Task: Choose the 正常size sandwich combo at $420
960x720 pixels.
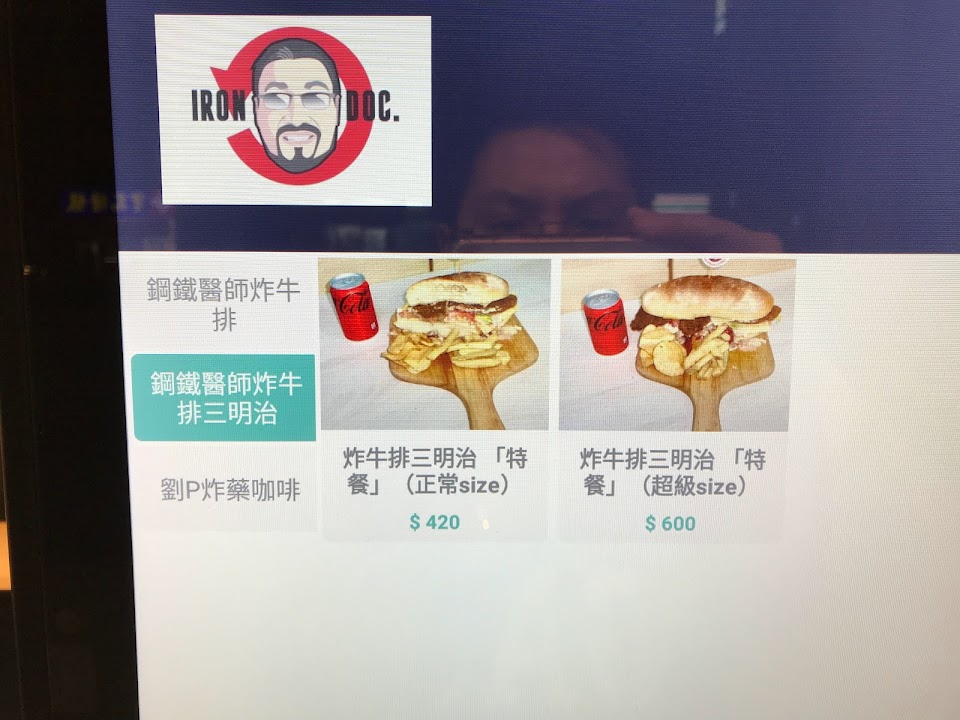Action: 434,400
